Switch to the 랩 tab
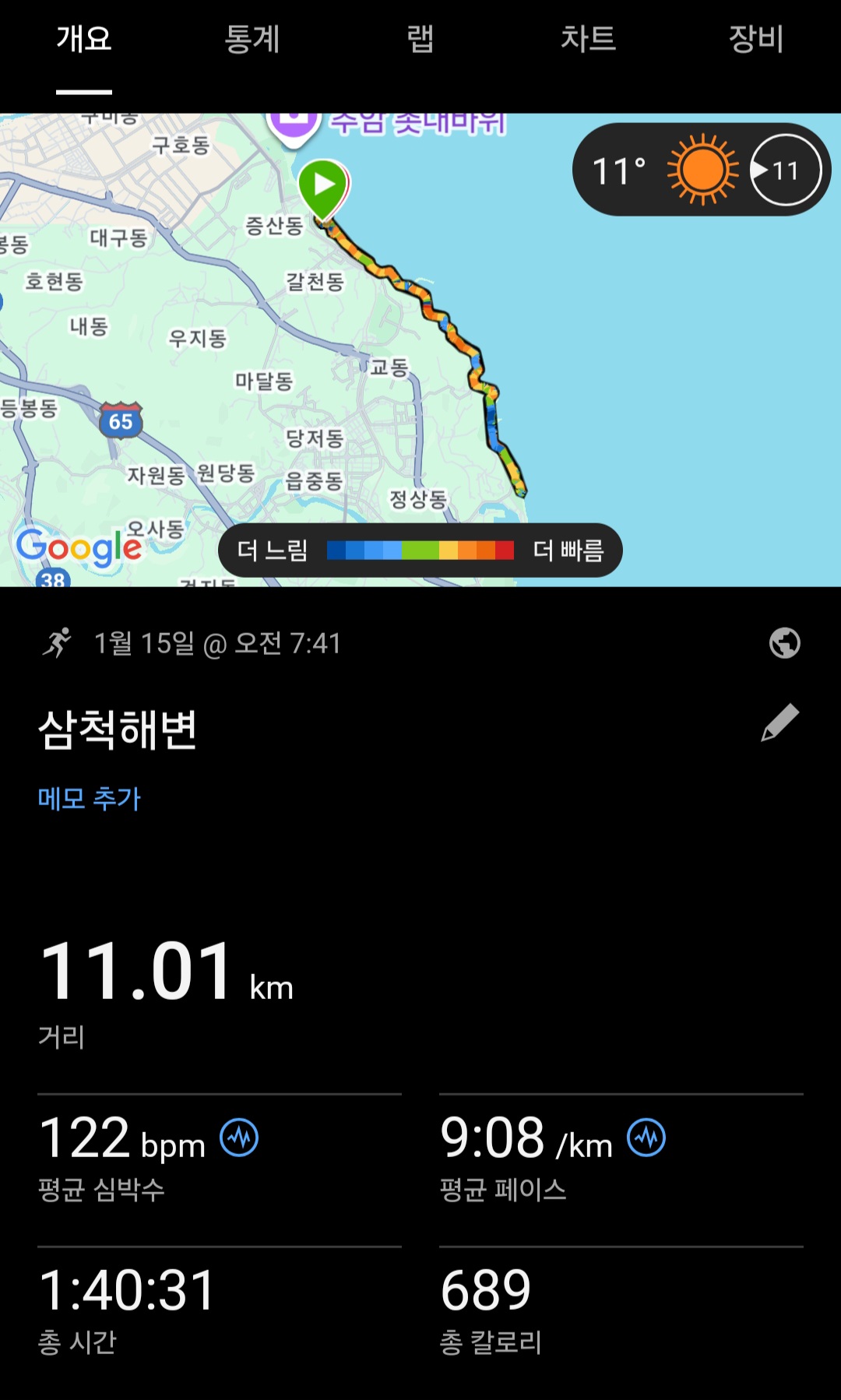This screenshot has height=1400, width=841. [420, 40]
